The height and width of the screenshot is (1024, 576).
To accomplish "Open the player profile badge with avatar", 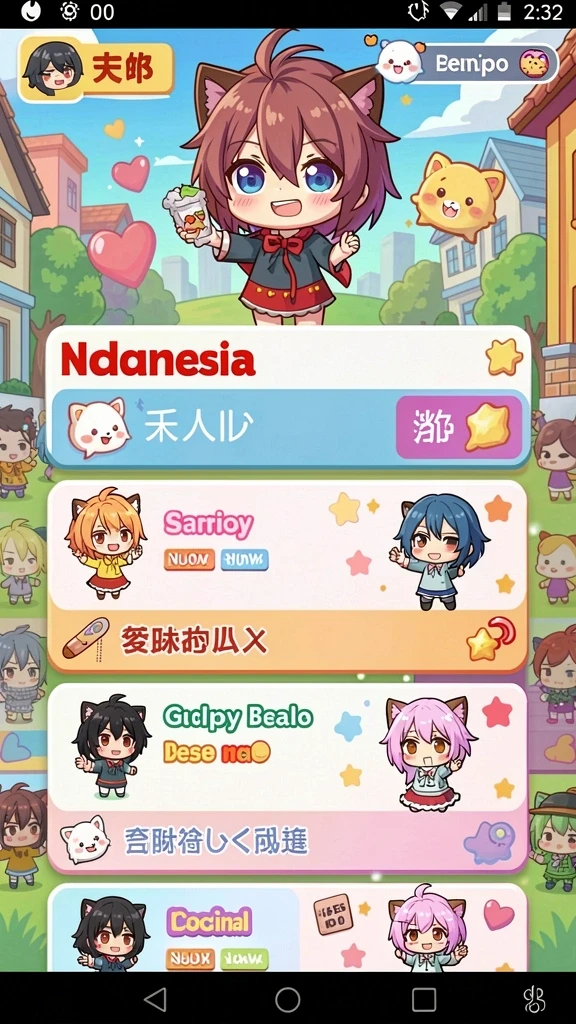I will pos(96,69).
